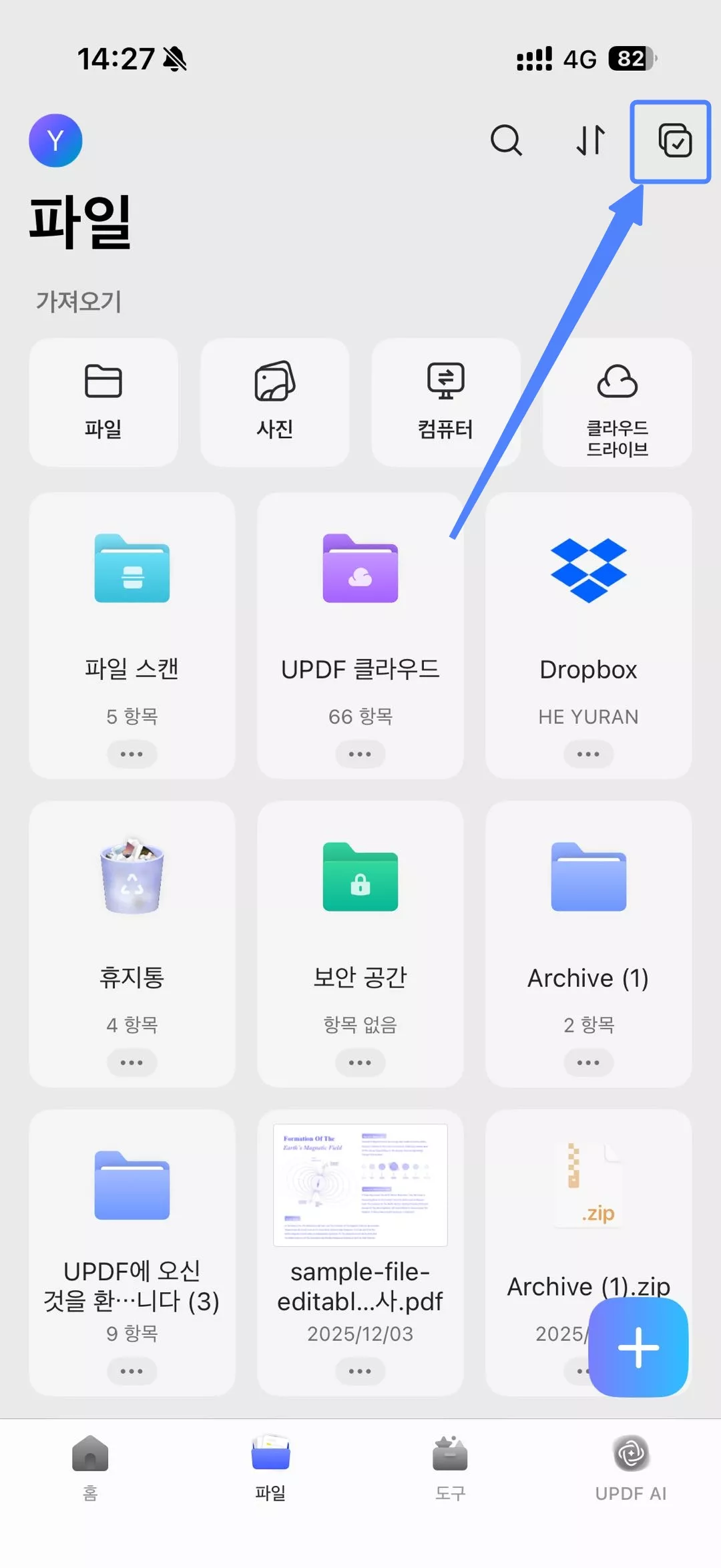The image size is (721, 1568).
Task: Open the more options menu on 파일 스캔 card
Action: [x=132, y=753]
